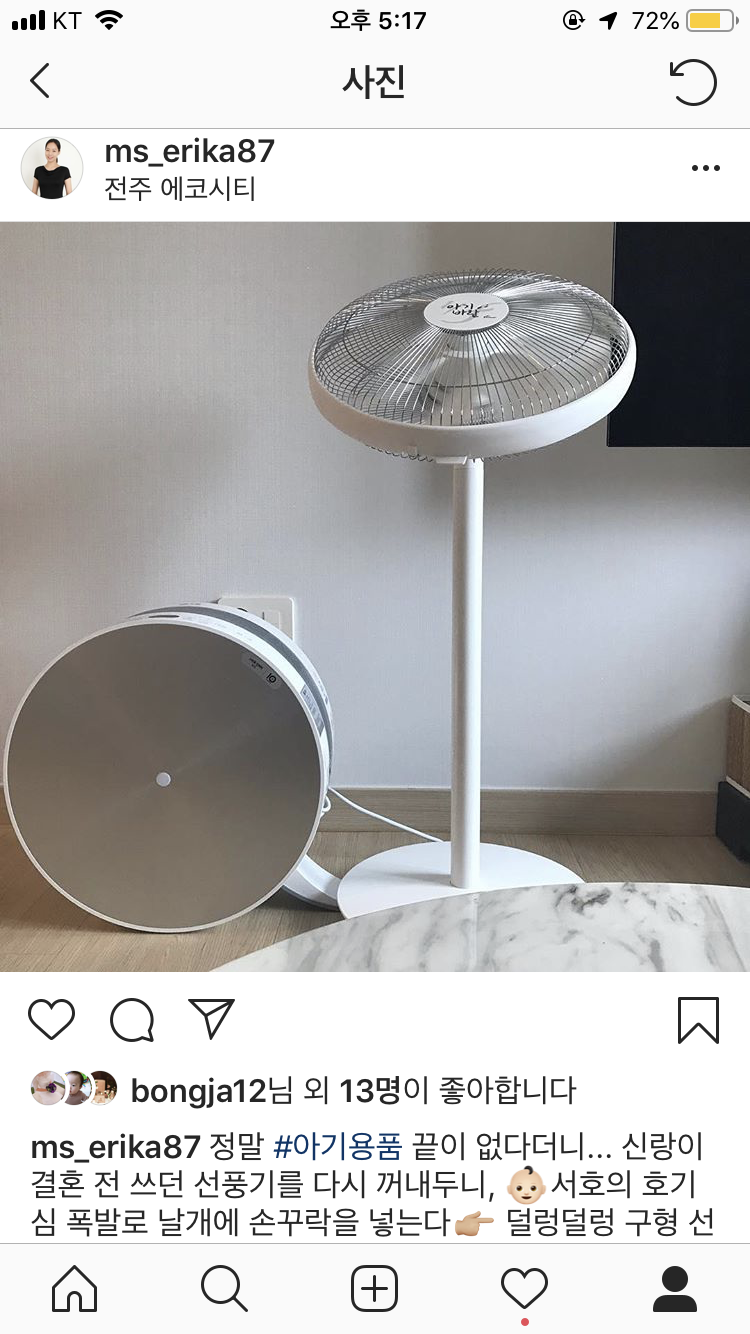Viewport: 750px width, 1334px height.
Task: Open the Activity heart tab
Action: pos(525,1288)
